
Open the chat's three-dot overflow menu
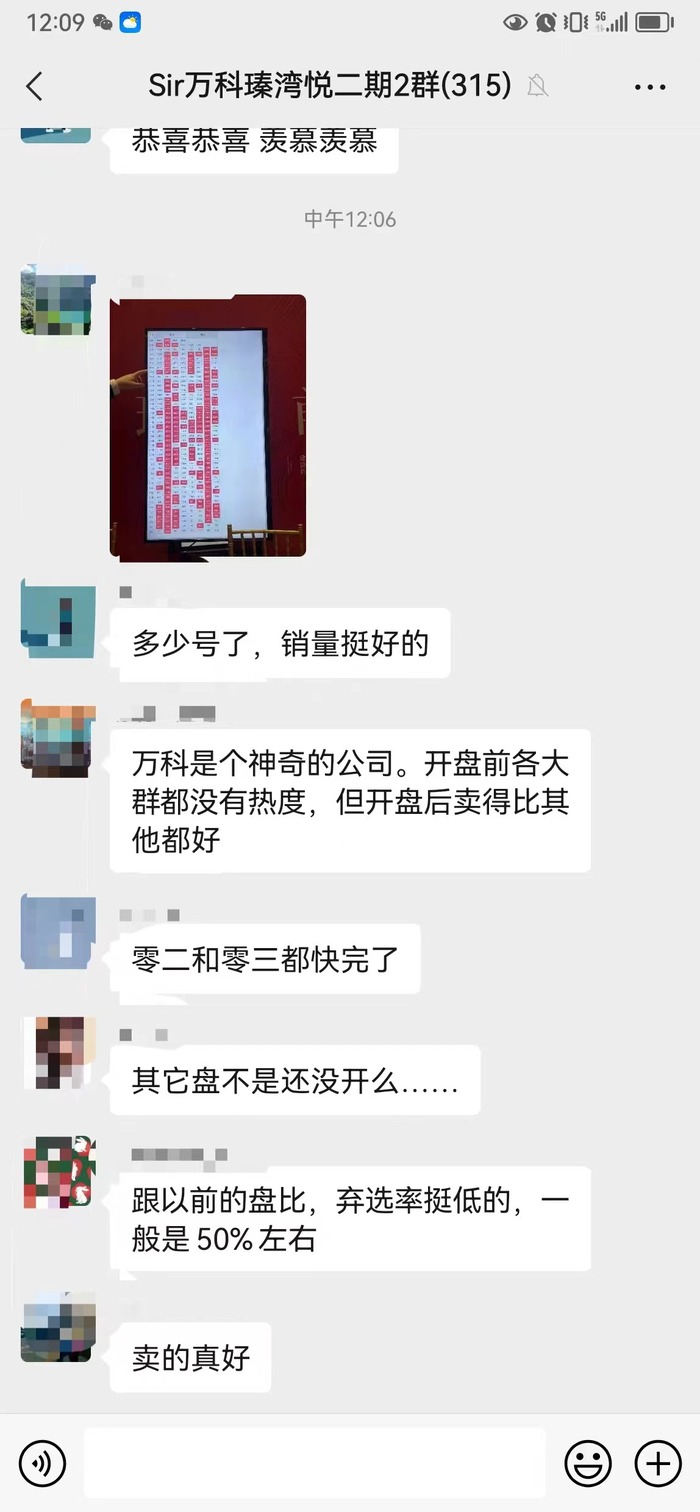point(650,87)
